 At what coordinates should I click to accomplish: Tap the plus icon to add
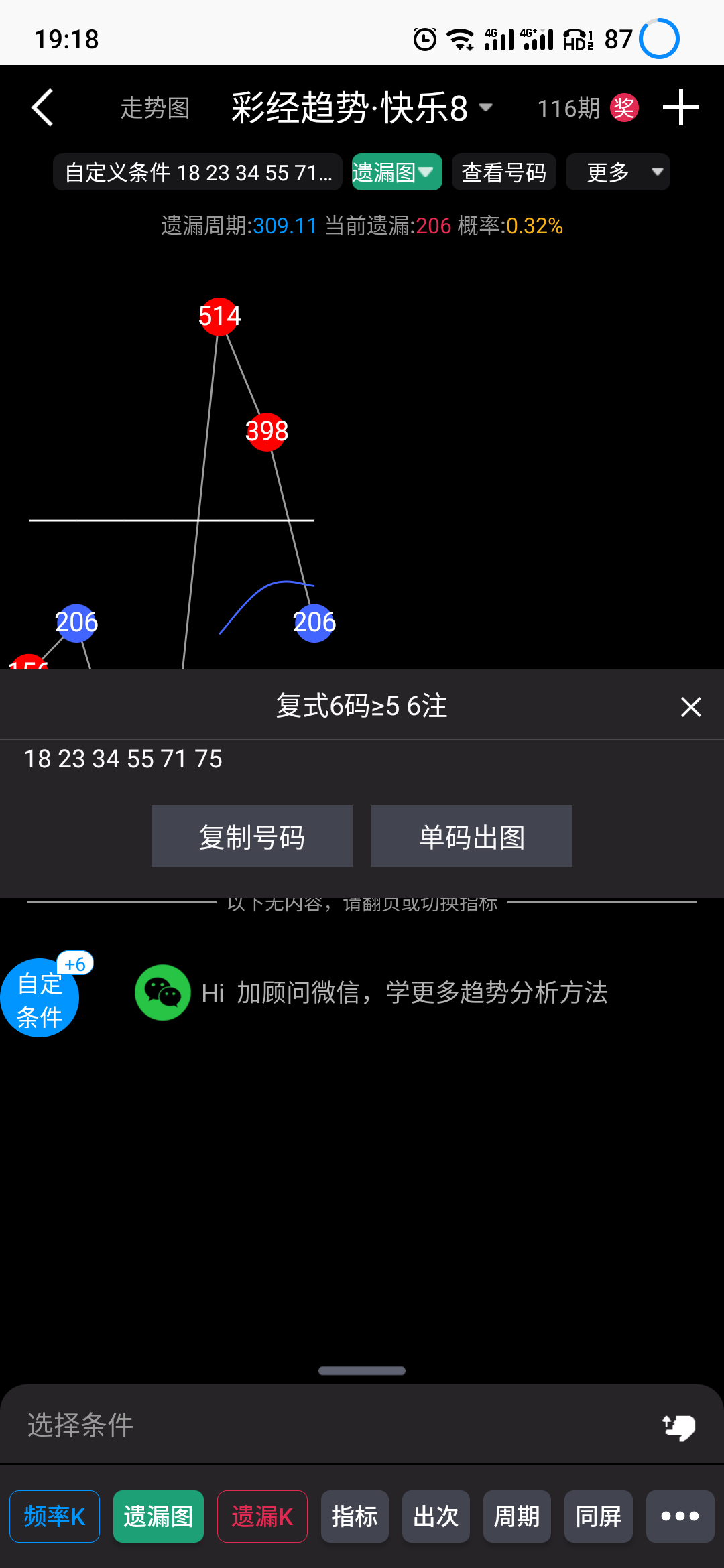[680, 108]
